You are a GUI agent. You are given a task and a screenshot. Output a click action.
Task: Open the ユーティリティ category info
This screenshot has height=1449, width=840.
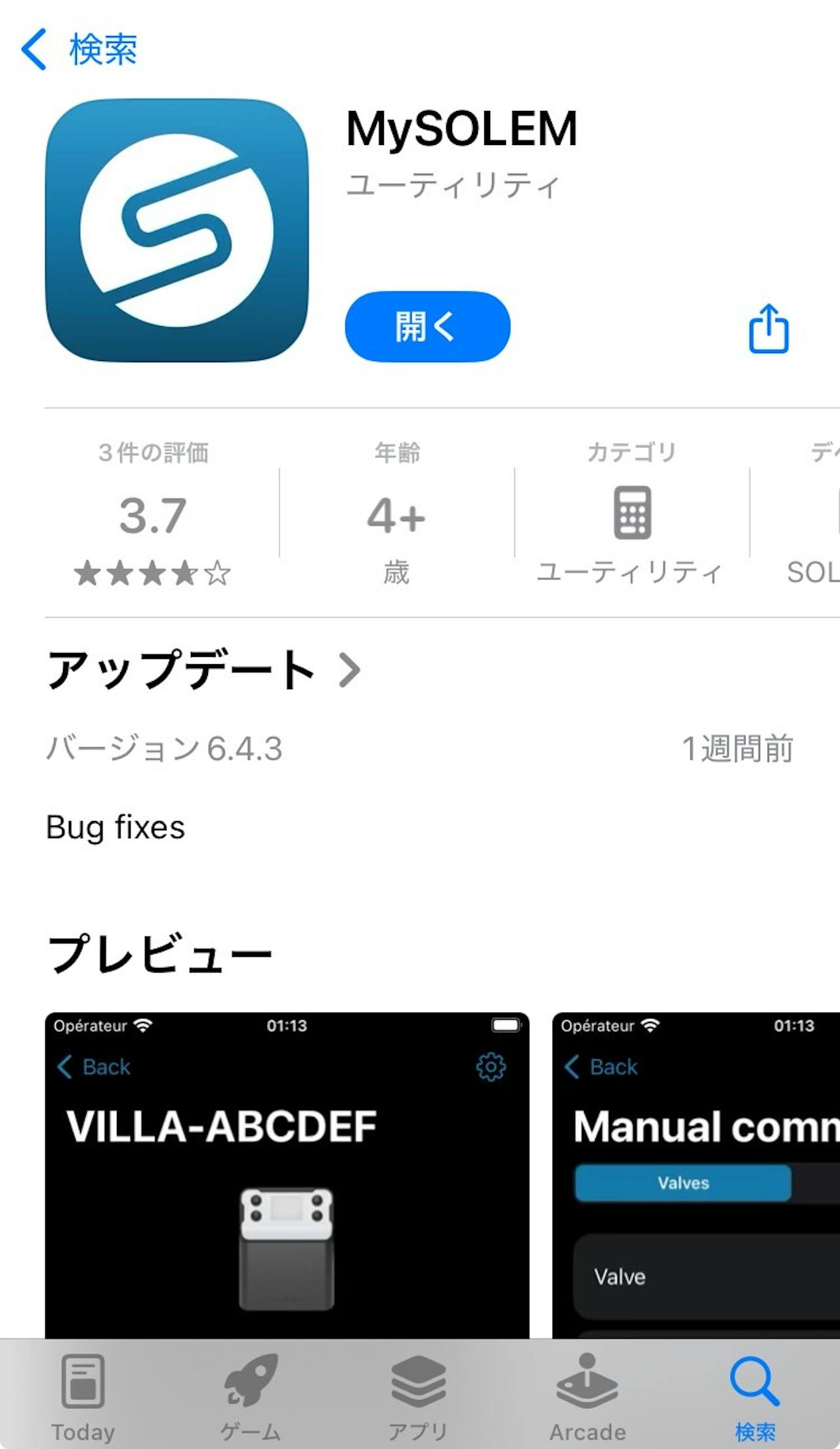point(631,515)
